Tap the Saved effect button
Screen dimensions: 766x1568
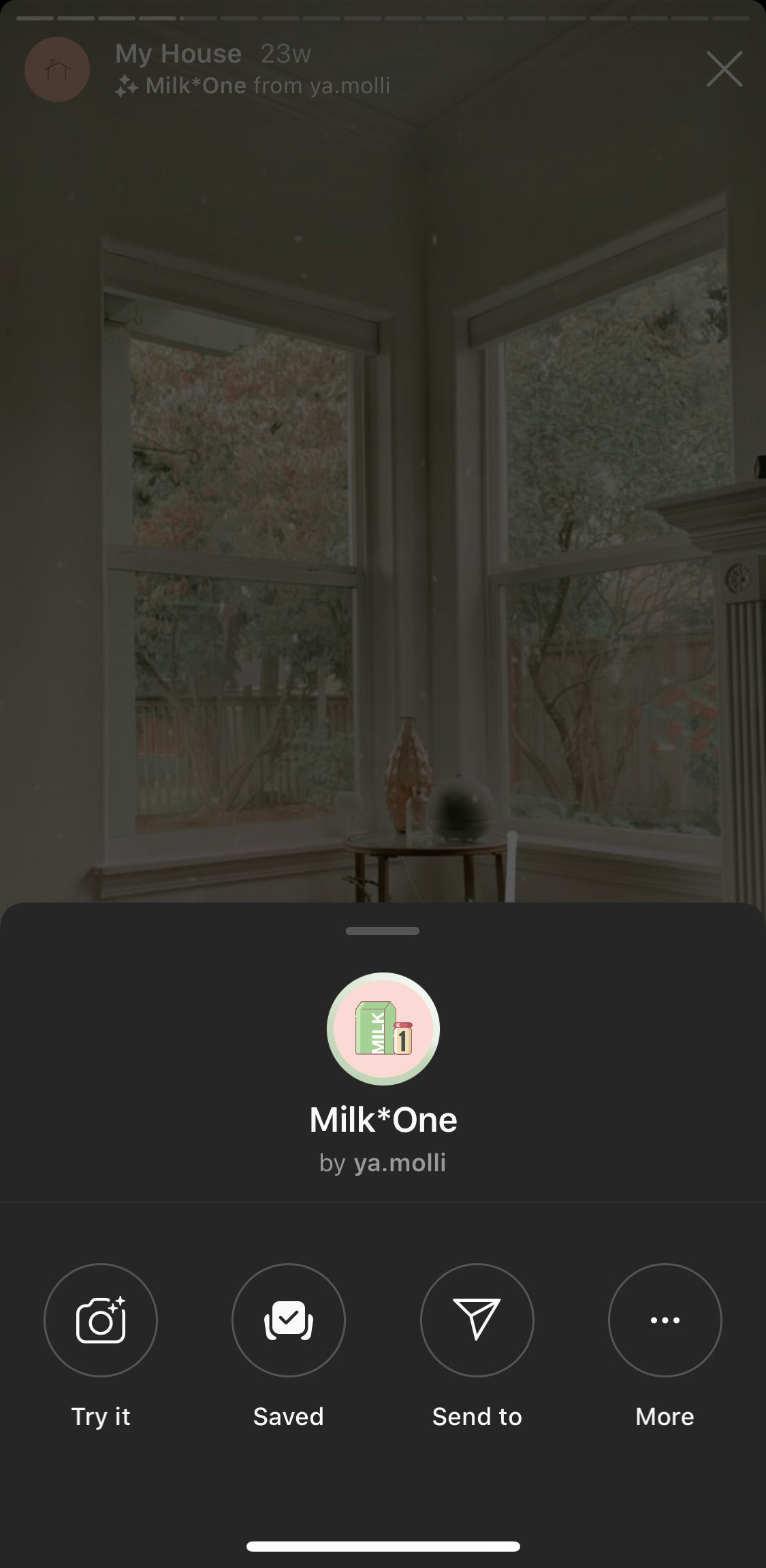pos(289,1320)
